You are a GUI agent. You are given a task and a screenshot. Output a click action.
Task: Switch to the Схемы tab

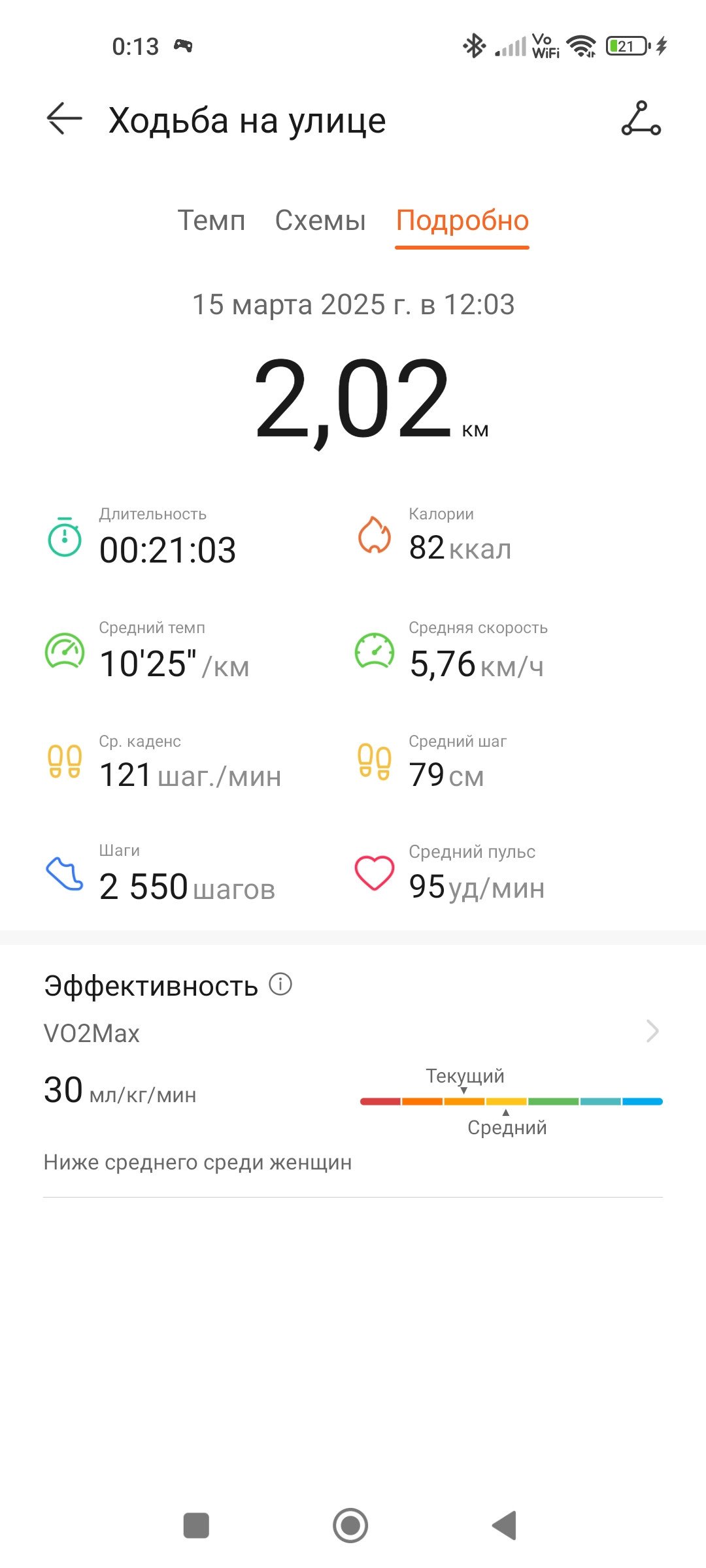(x=320, y=221)
